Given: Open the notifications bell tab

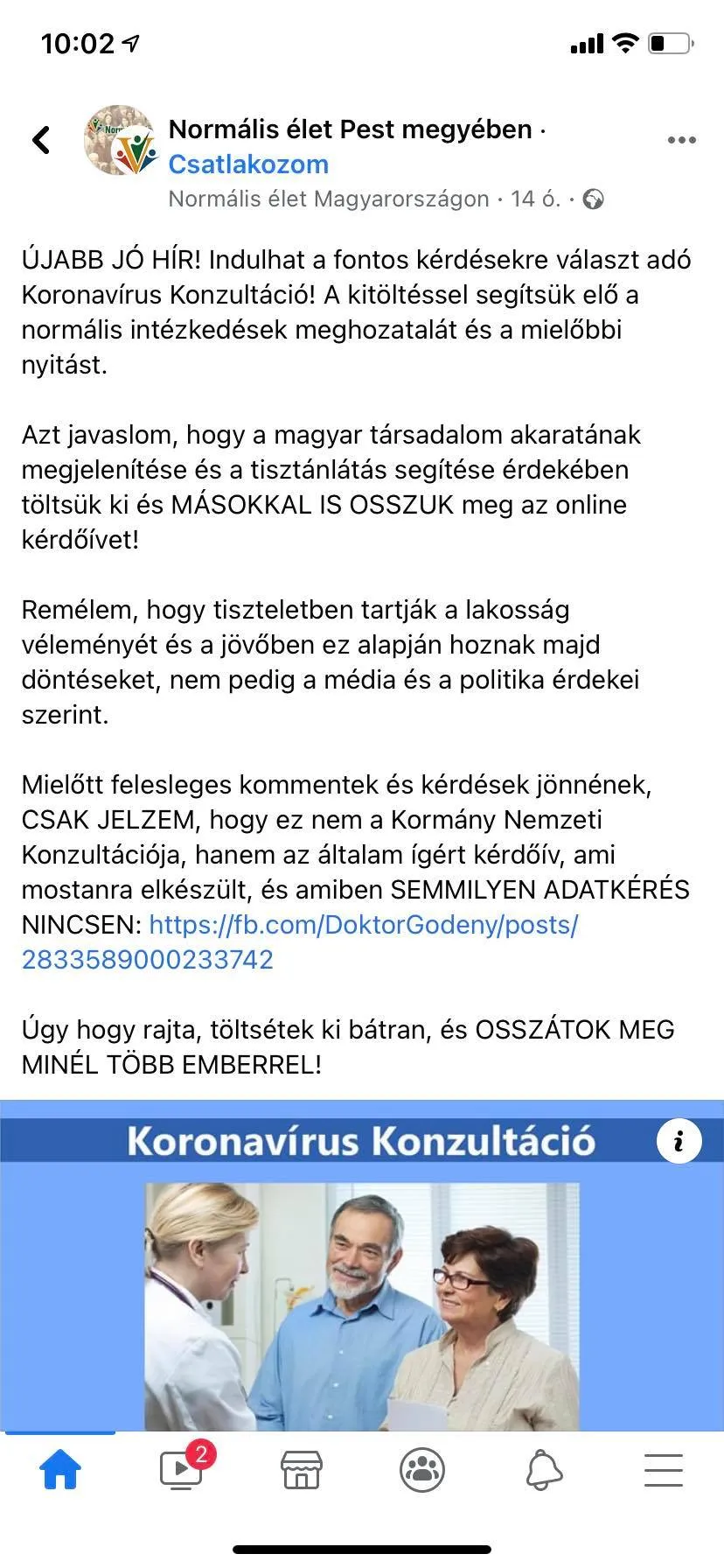Looking at the screenshot, I should pyautogui.click(x=543, y=1470).
